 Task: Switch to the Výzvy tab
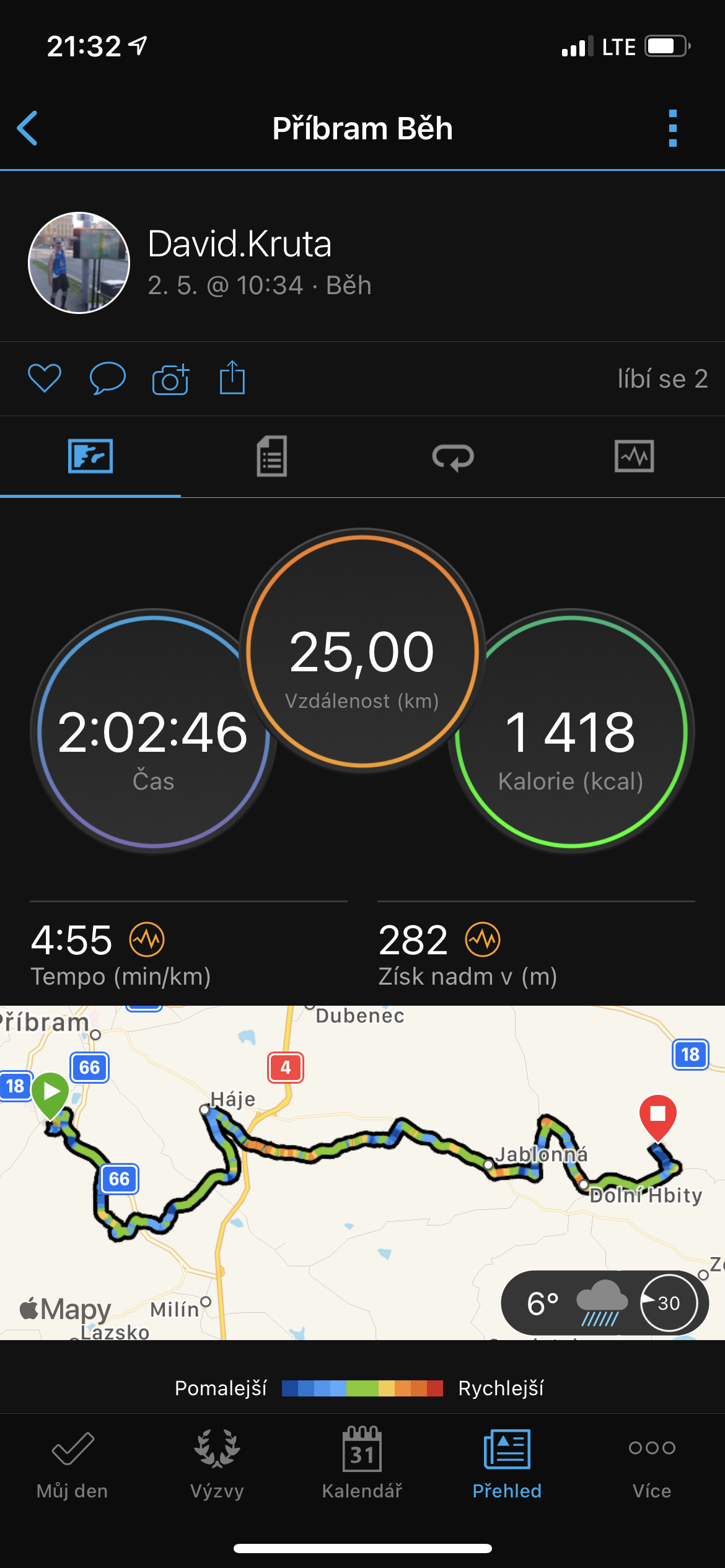217,1465
